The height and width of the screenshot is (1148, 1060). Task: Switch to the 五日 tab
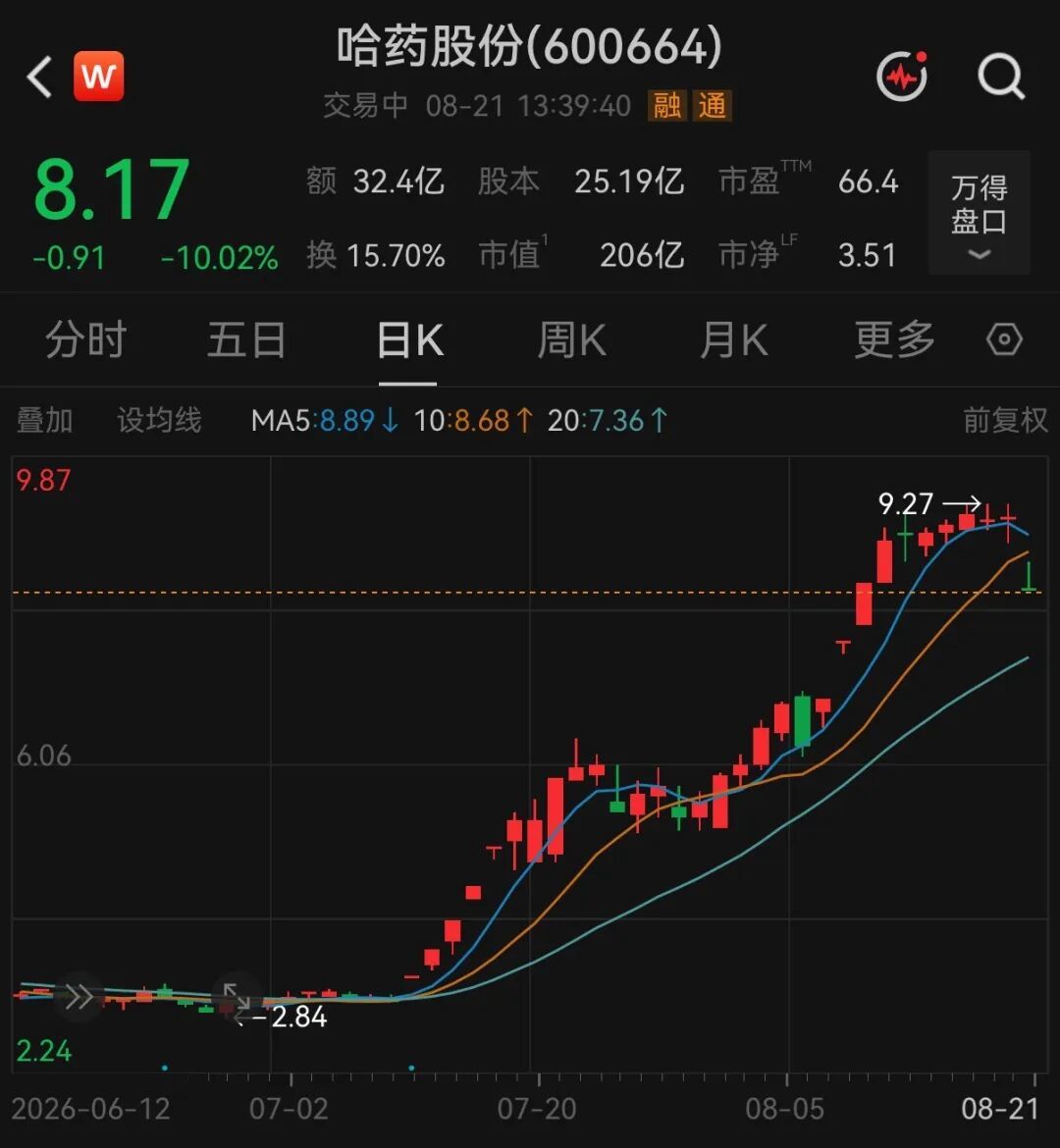pos(247,339)
